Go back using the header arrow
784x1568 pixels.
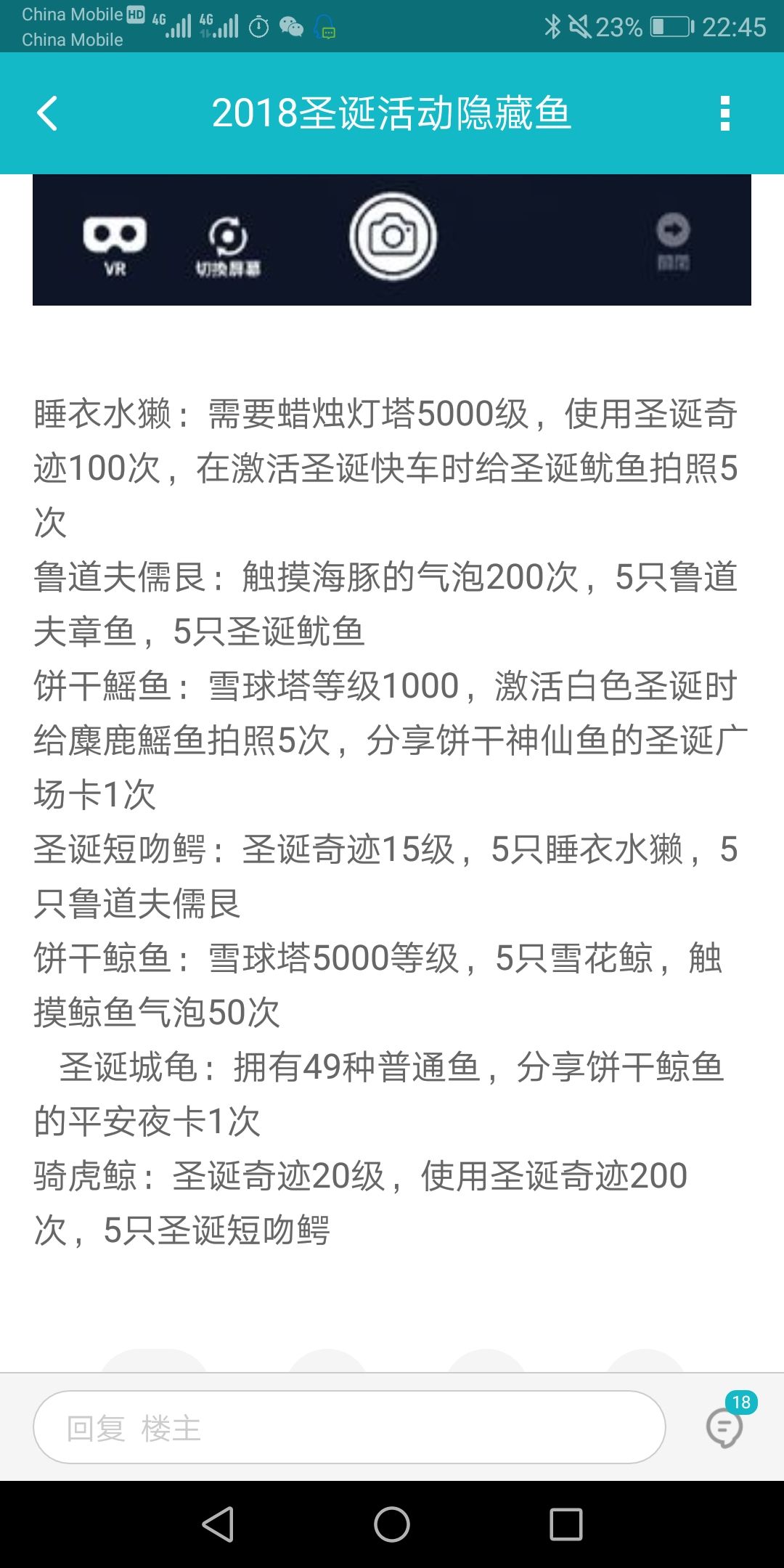coord(47,114)
